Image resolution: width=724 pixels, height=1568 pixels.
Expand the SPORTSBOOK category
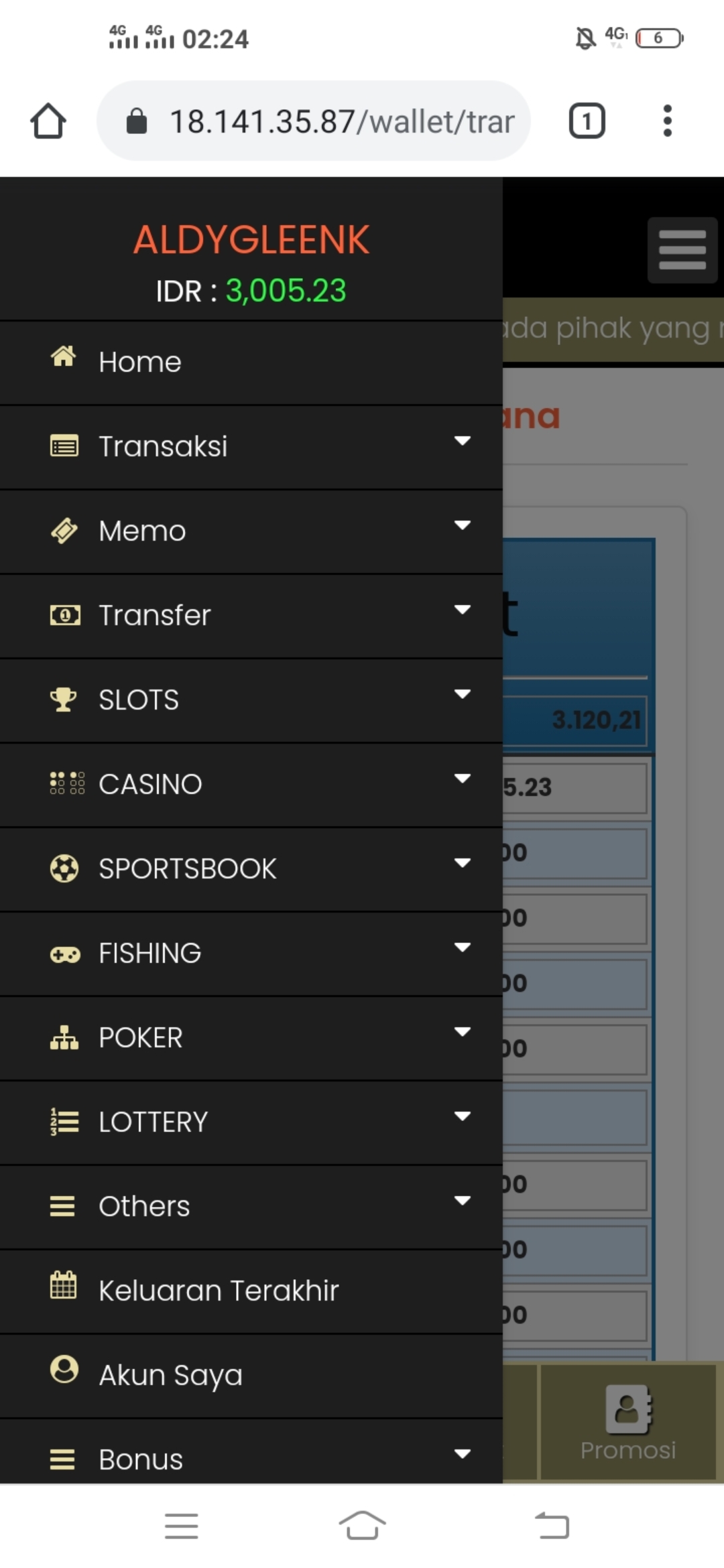pos(251,869)
